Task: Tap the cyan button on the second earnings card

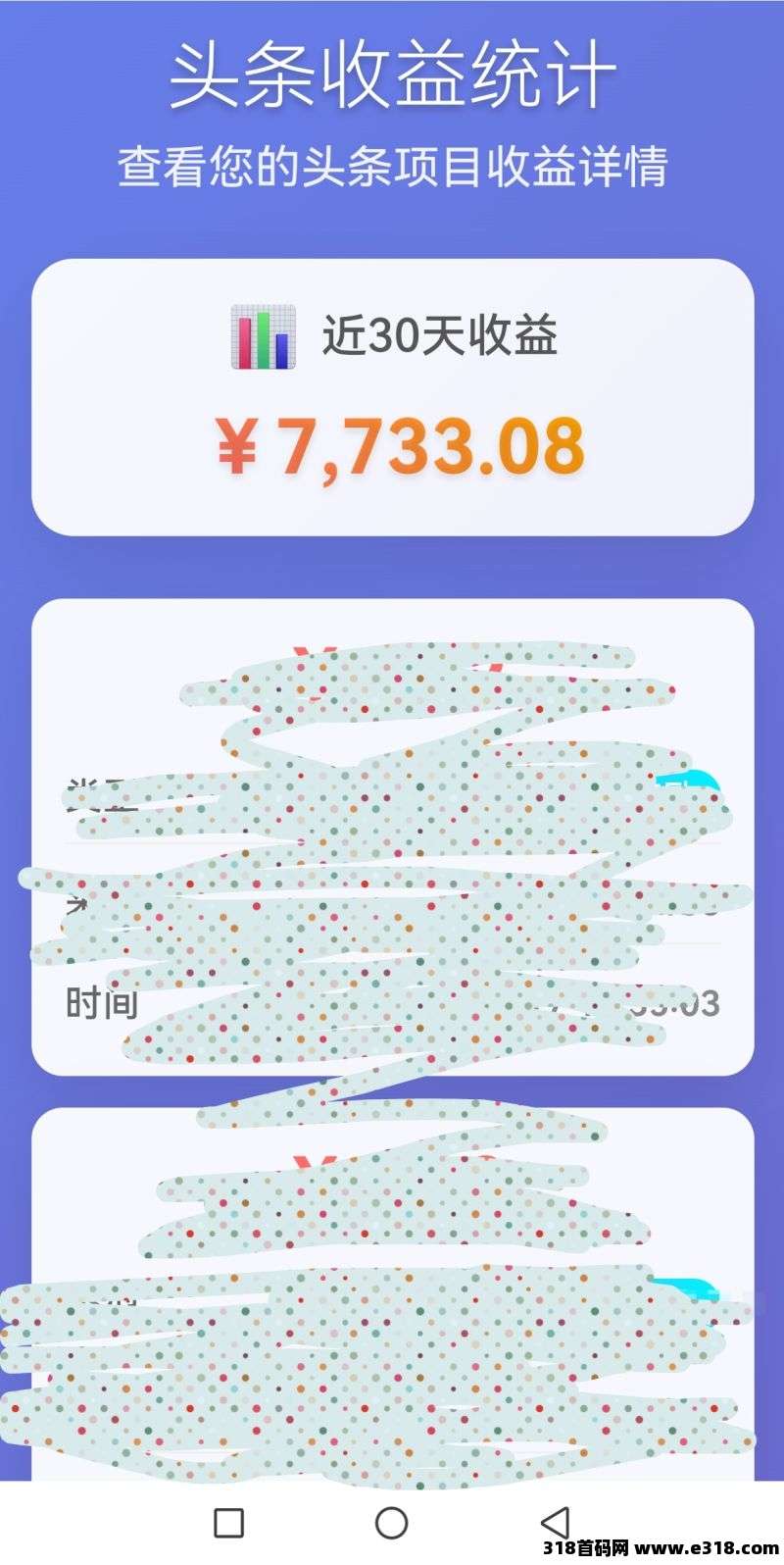Action: (x=686, y=1287)
